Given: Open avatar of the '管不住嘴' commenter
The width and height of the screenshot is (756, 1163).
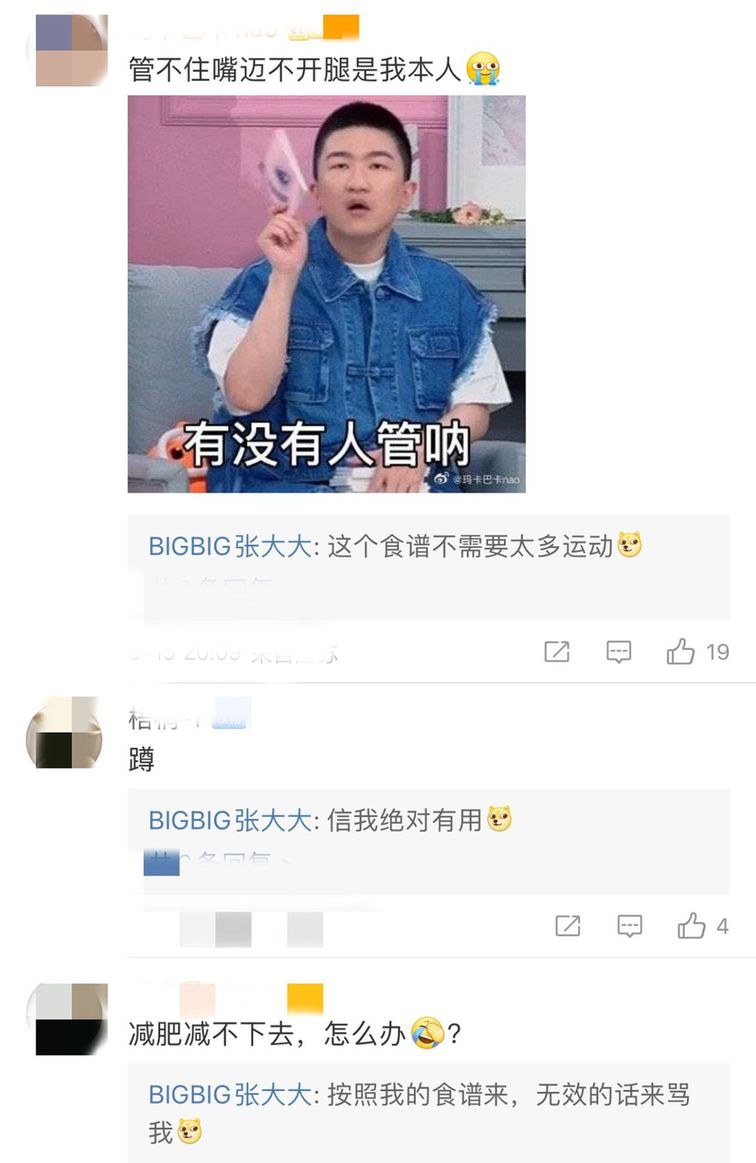Looking at the screenshot, I should [71, 50].
